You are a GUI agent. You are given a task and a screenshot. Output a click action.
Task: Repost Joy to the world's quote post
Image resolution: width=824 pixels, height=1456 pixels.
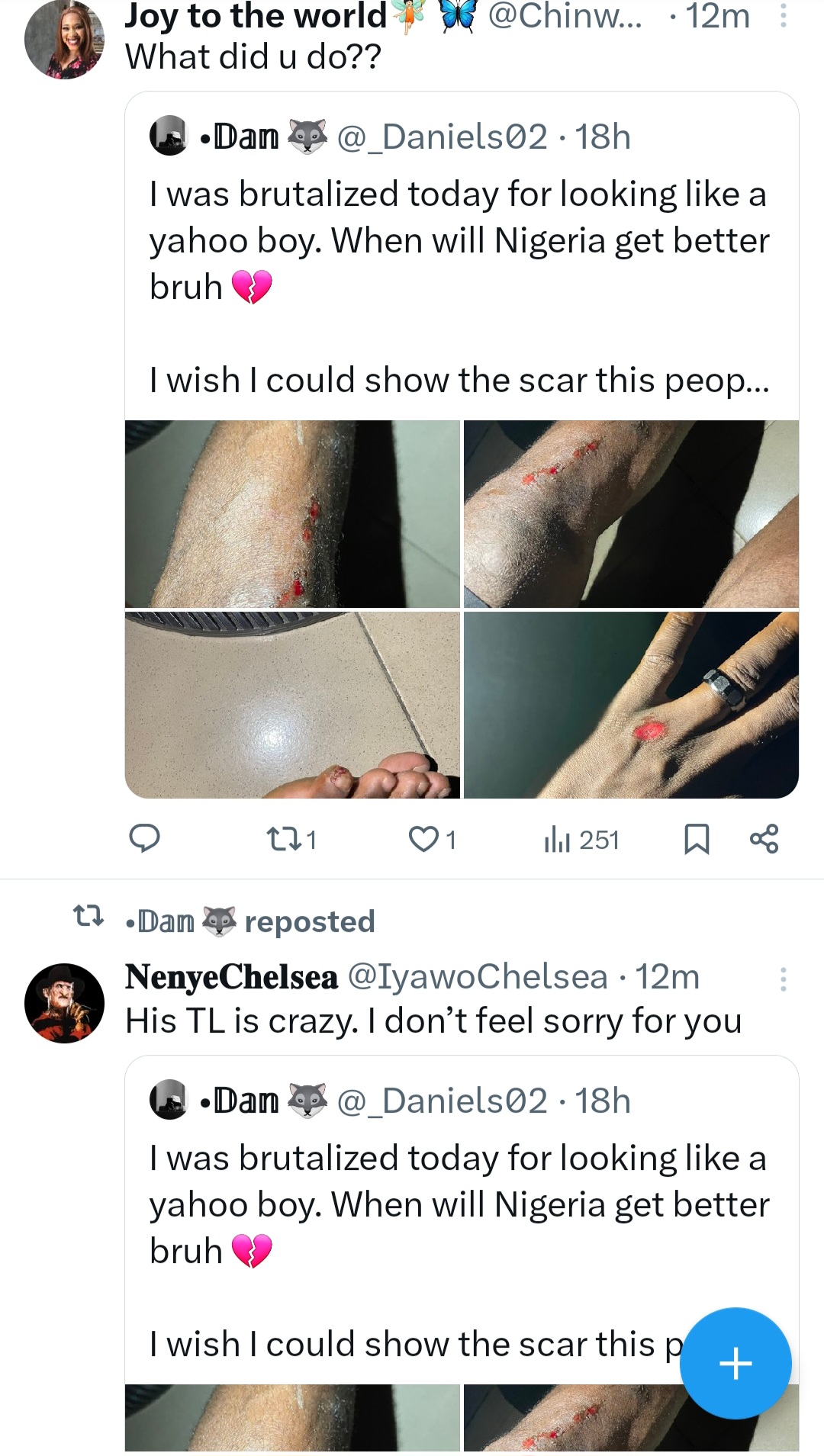pos(282,840)
